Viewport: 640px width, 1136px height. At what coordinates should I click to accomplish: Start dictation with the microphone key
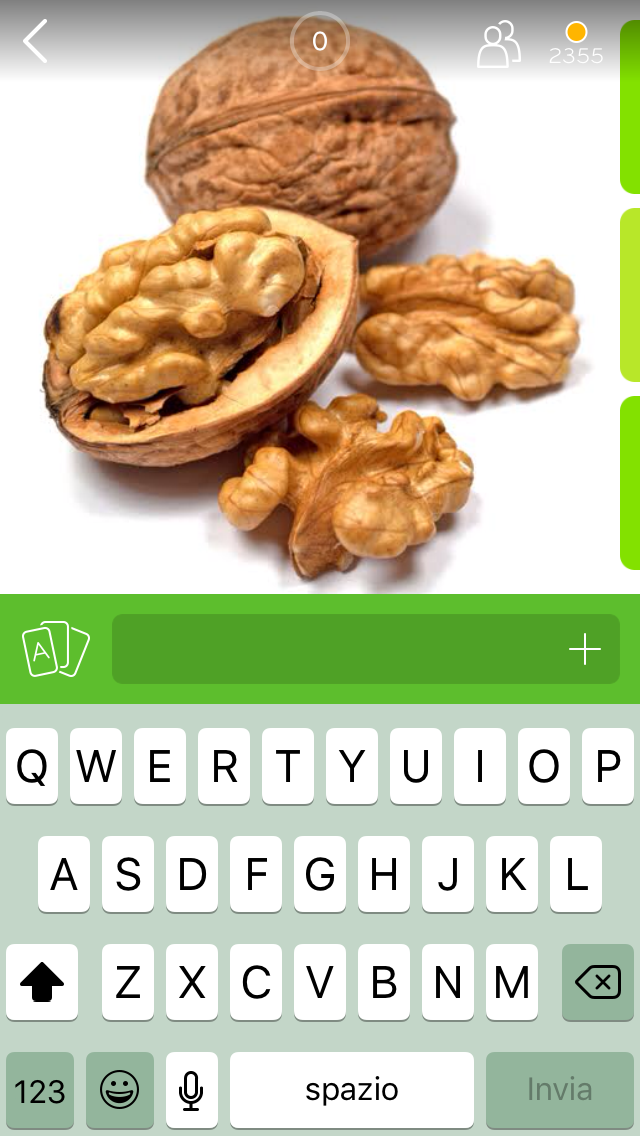click(x=191, y=1090)
